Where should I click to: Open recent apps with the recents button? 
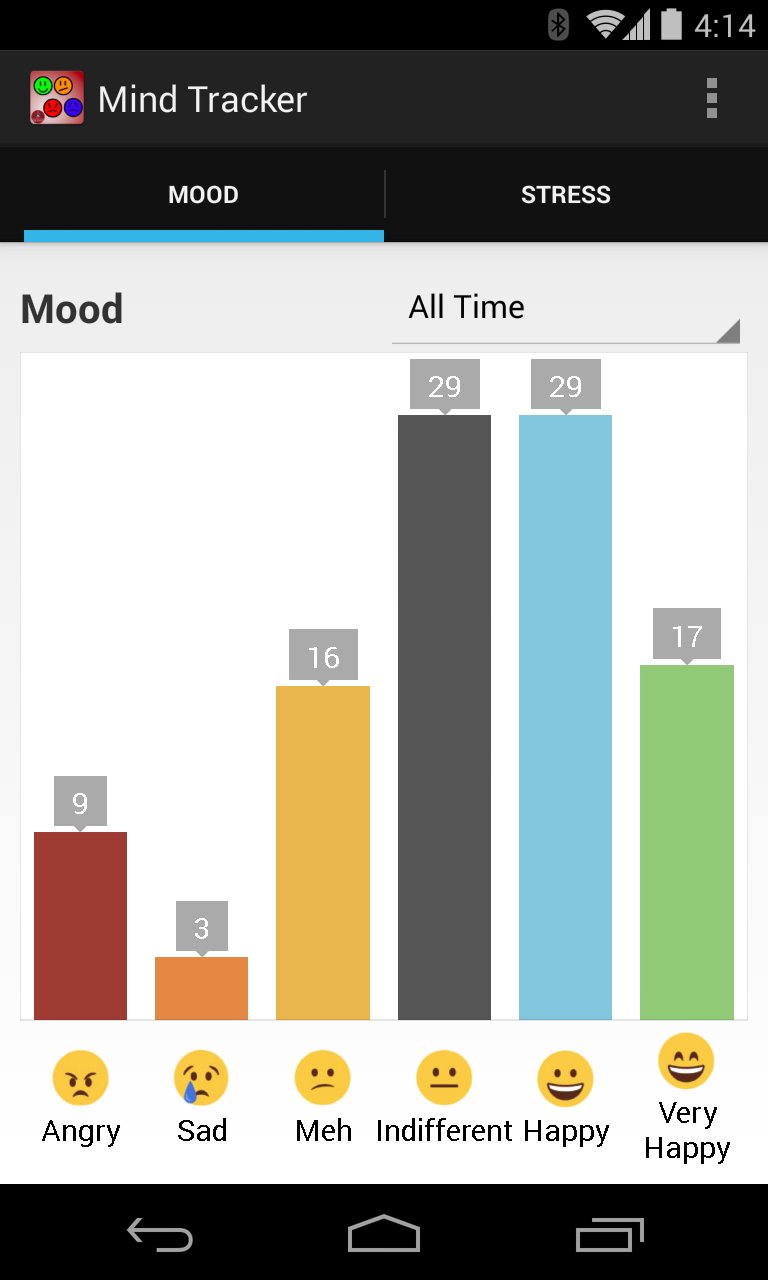click(x=609, y=1235)
